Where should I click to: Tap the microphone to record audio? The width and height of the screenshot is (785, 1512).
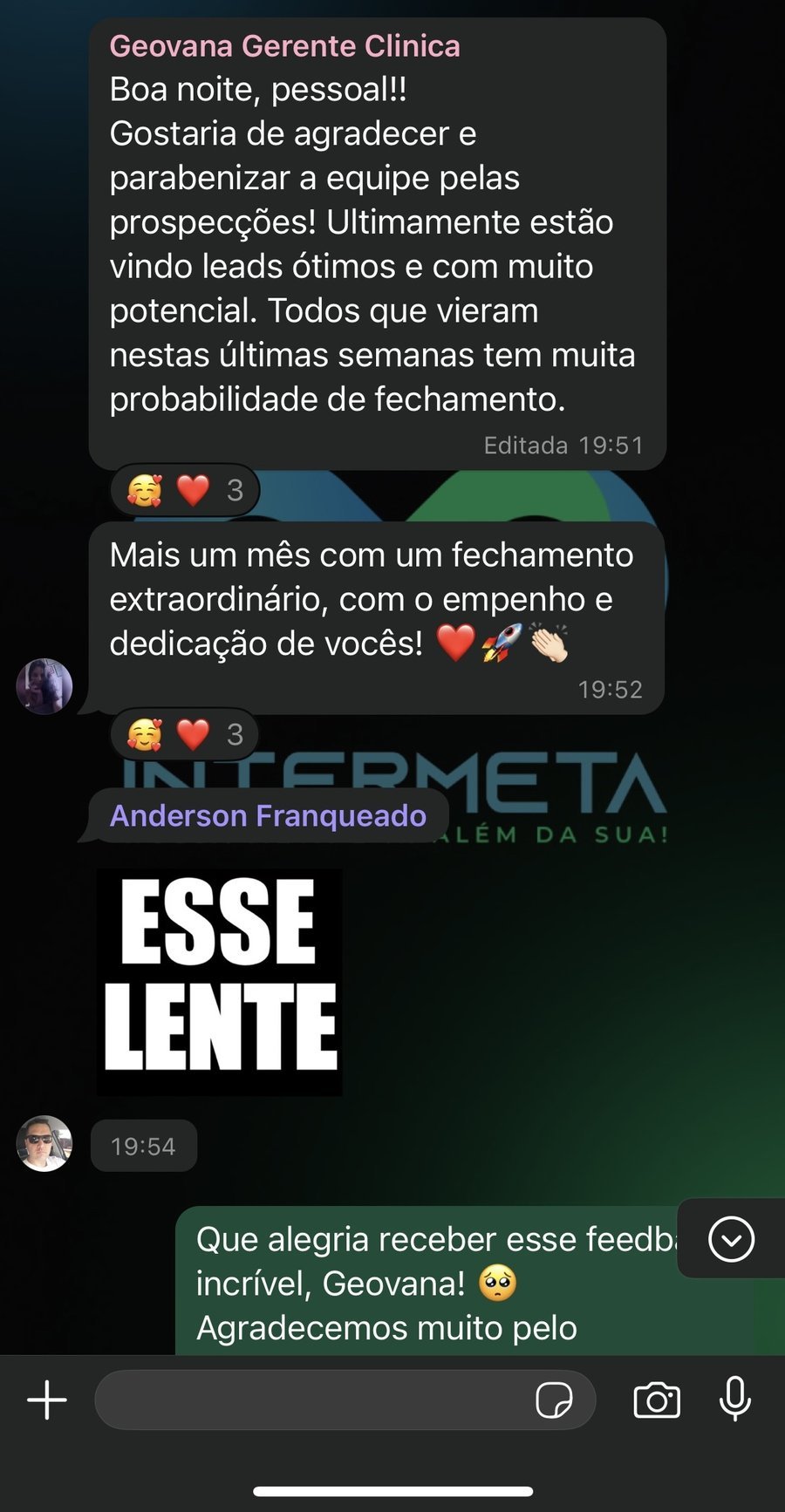735,1399
